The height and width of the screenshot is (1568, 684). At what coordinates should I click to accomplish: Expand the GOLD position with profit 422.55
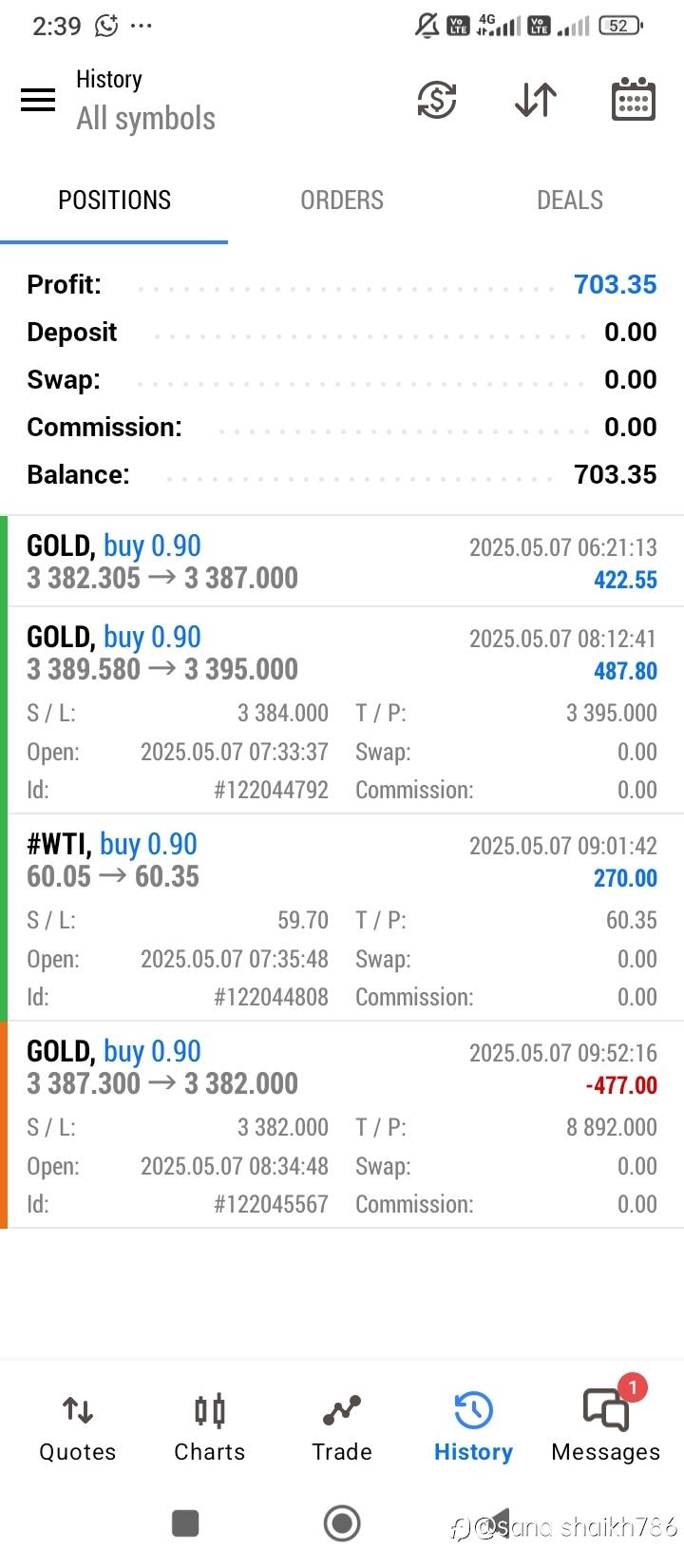point(342,562)
